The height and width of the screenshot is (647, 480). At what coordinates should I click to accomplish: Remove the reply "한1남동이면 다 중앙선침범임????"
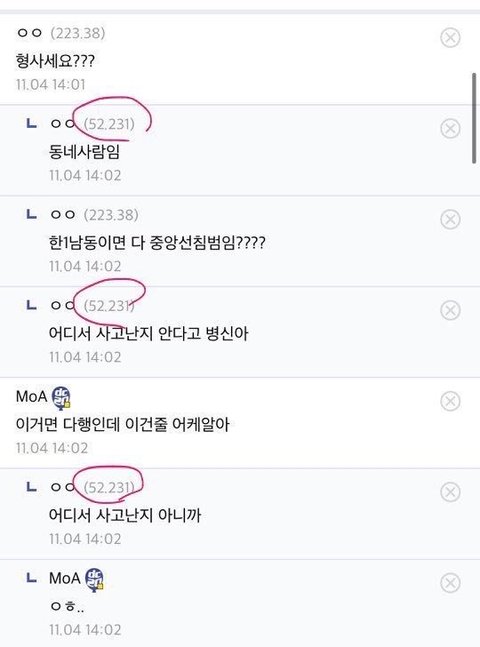[450, 220]
